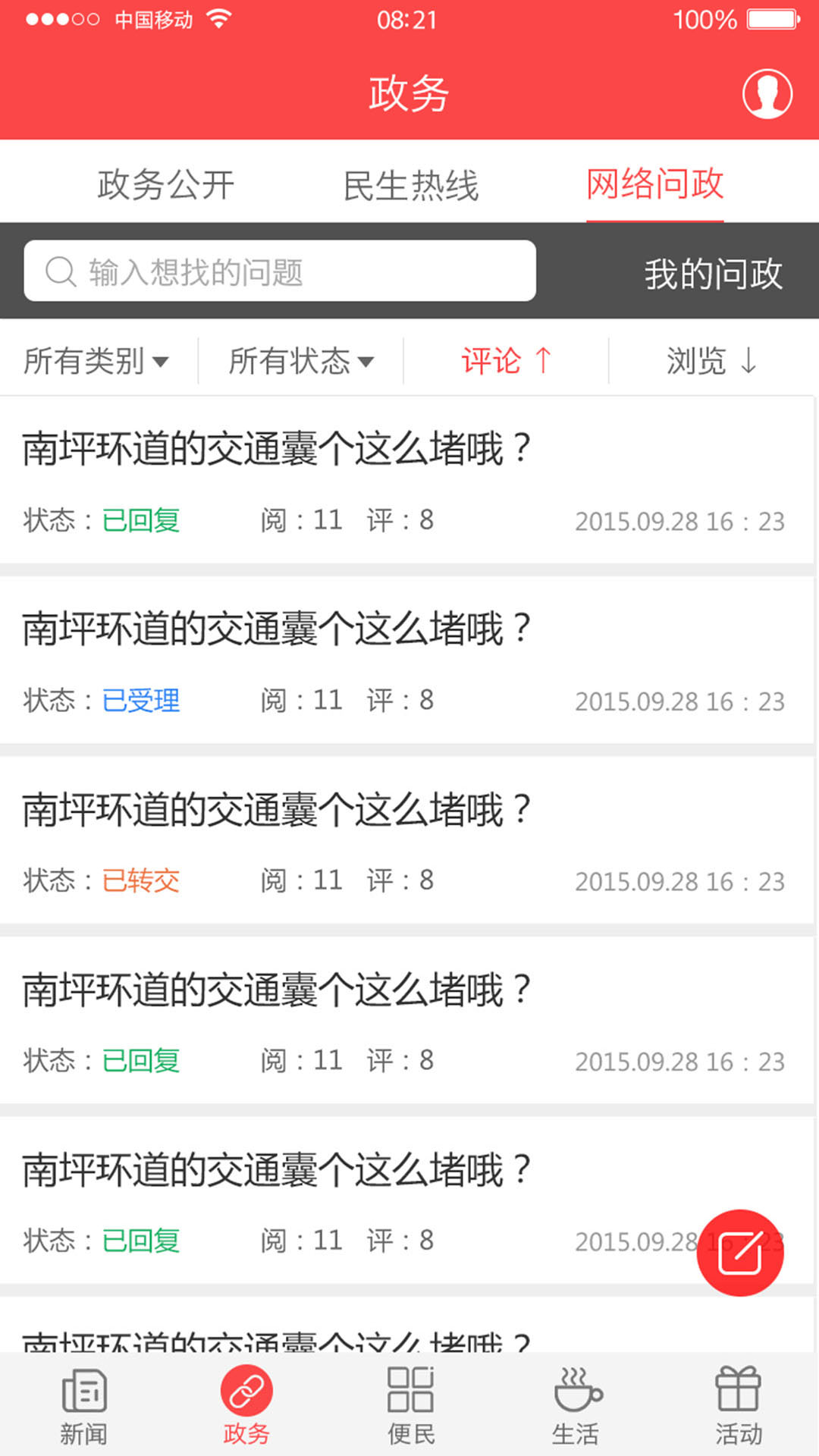Open the first 南坪环道 question post
The width and height of the screenshot is (819, 1456).
pos(277,447)
